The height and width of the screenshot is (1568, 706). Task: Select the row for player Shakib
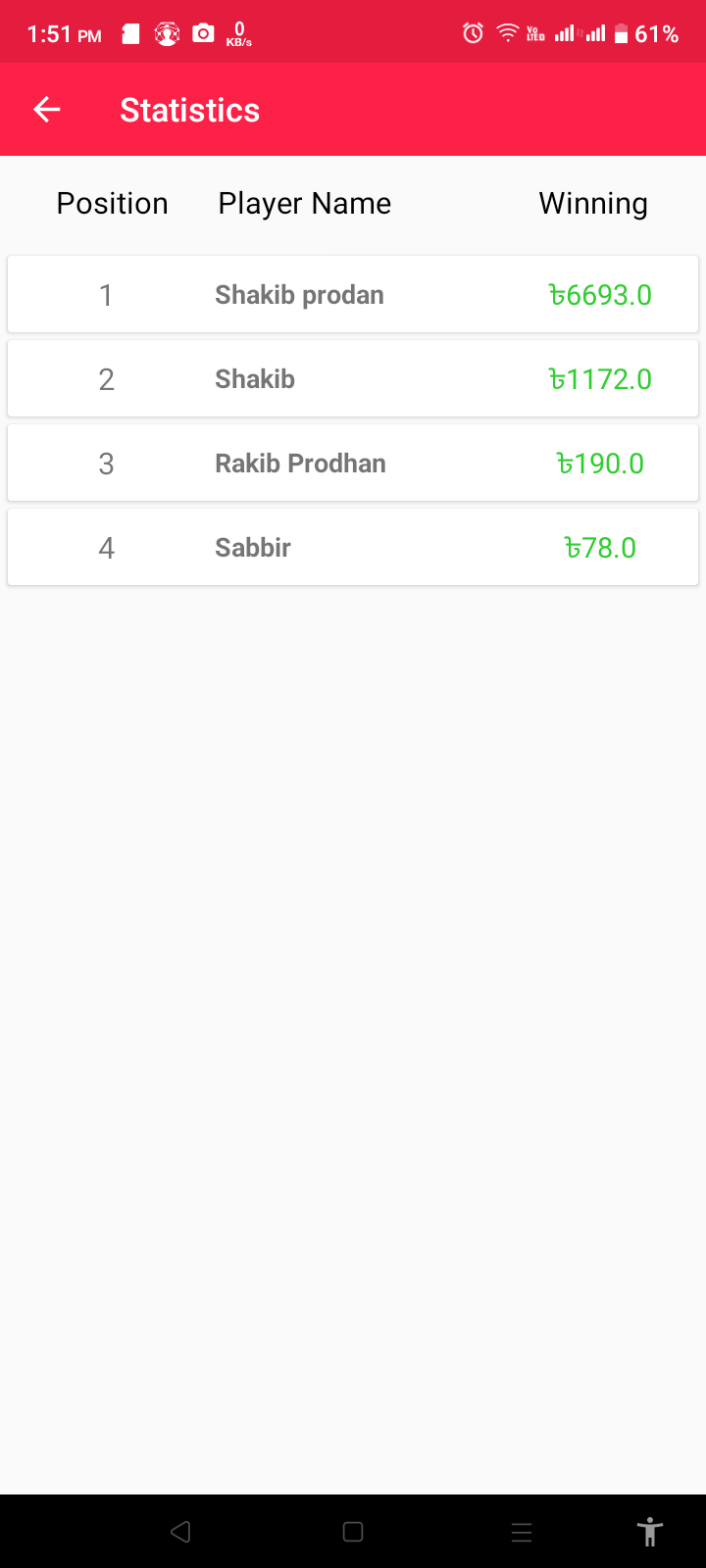(x=353, y=378)
